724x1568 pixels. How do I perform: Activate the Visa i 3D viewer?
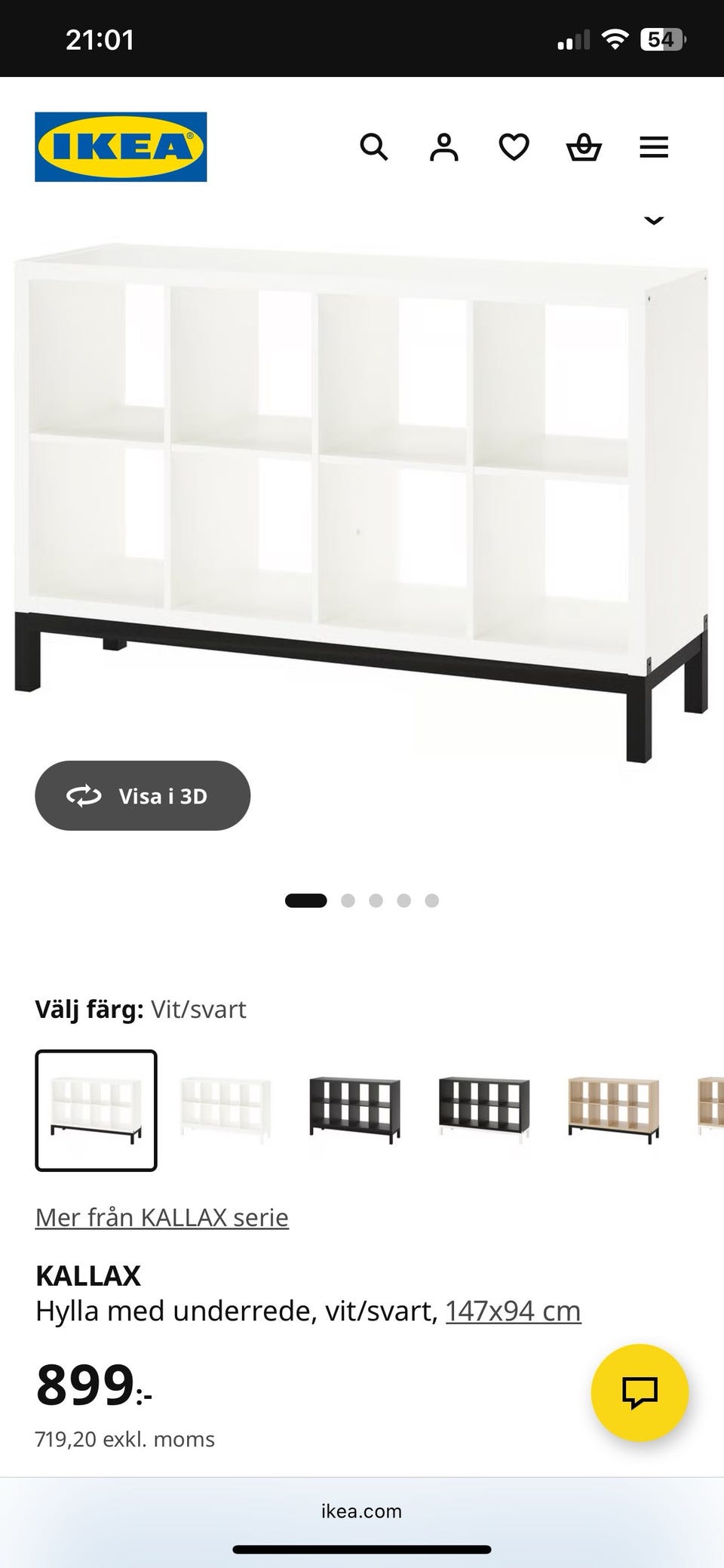143,795
